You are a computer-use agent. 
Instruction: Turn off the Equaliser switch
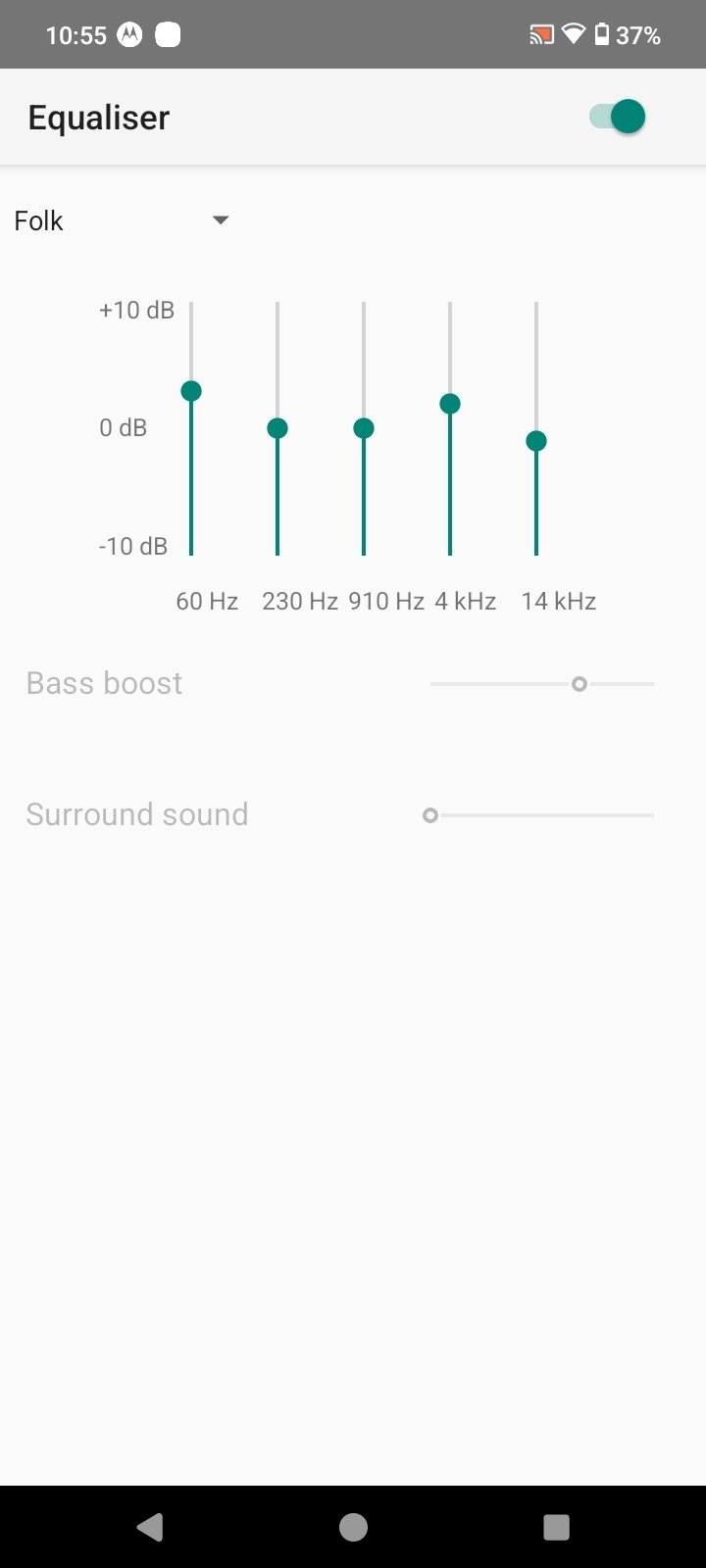coord(618,117)
